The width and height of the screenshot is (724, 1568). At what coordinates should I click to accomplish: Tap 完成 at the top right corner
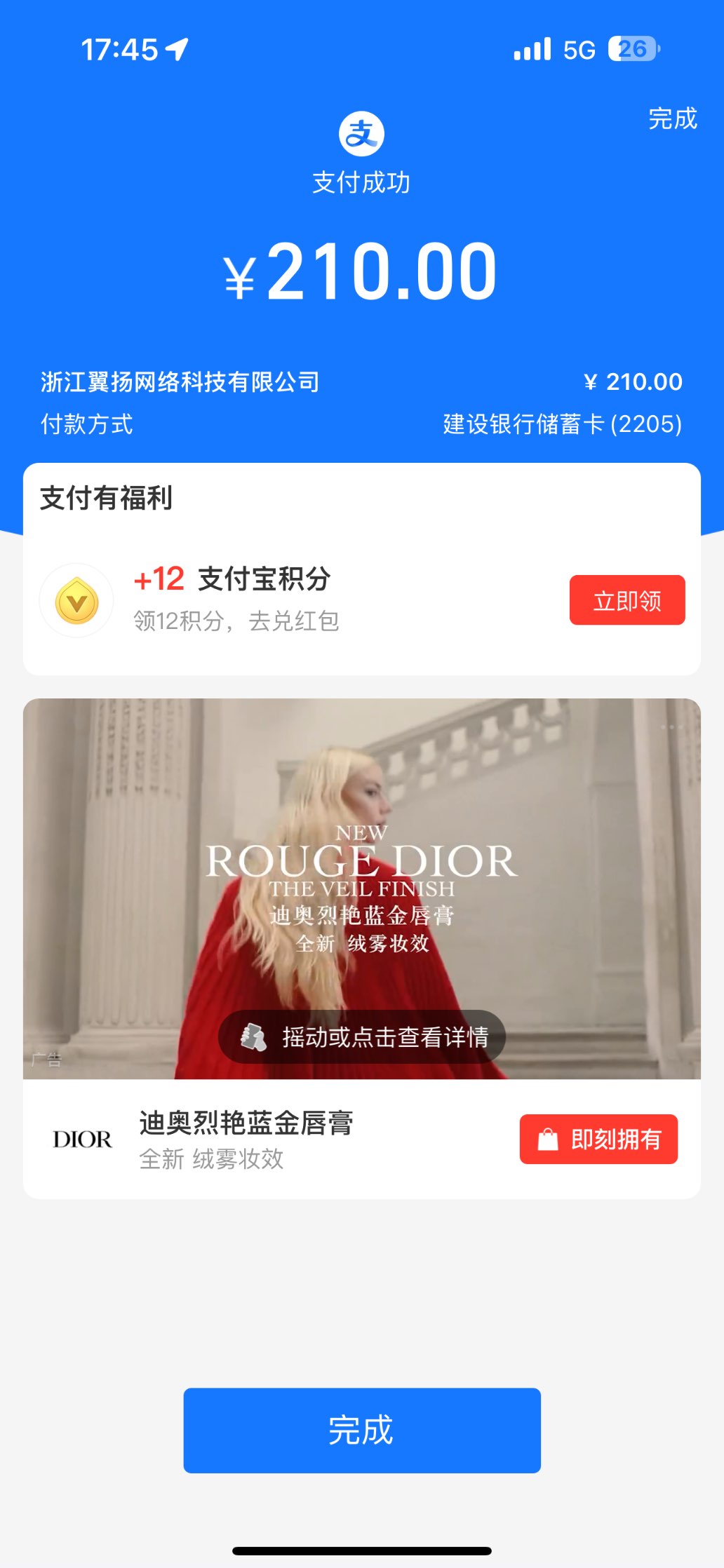672,119
